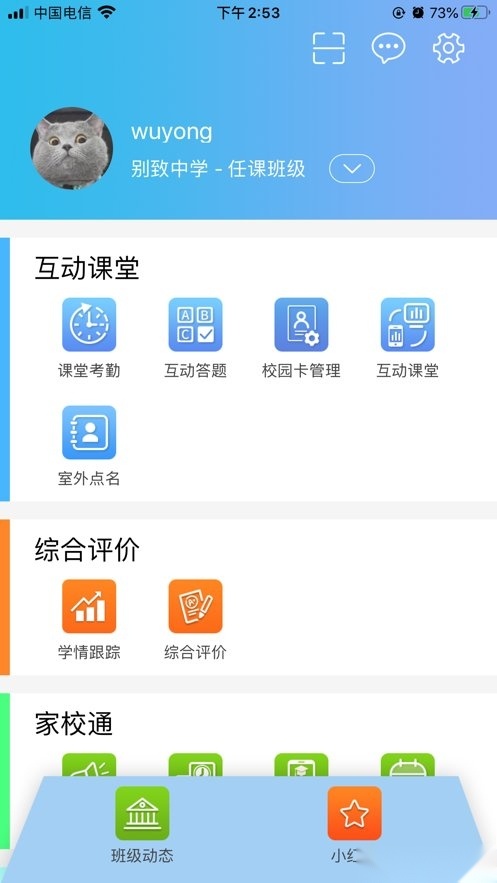Open the QR scan icon

(x=329, y=48)
